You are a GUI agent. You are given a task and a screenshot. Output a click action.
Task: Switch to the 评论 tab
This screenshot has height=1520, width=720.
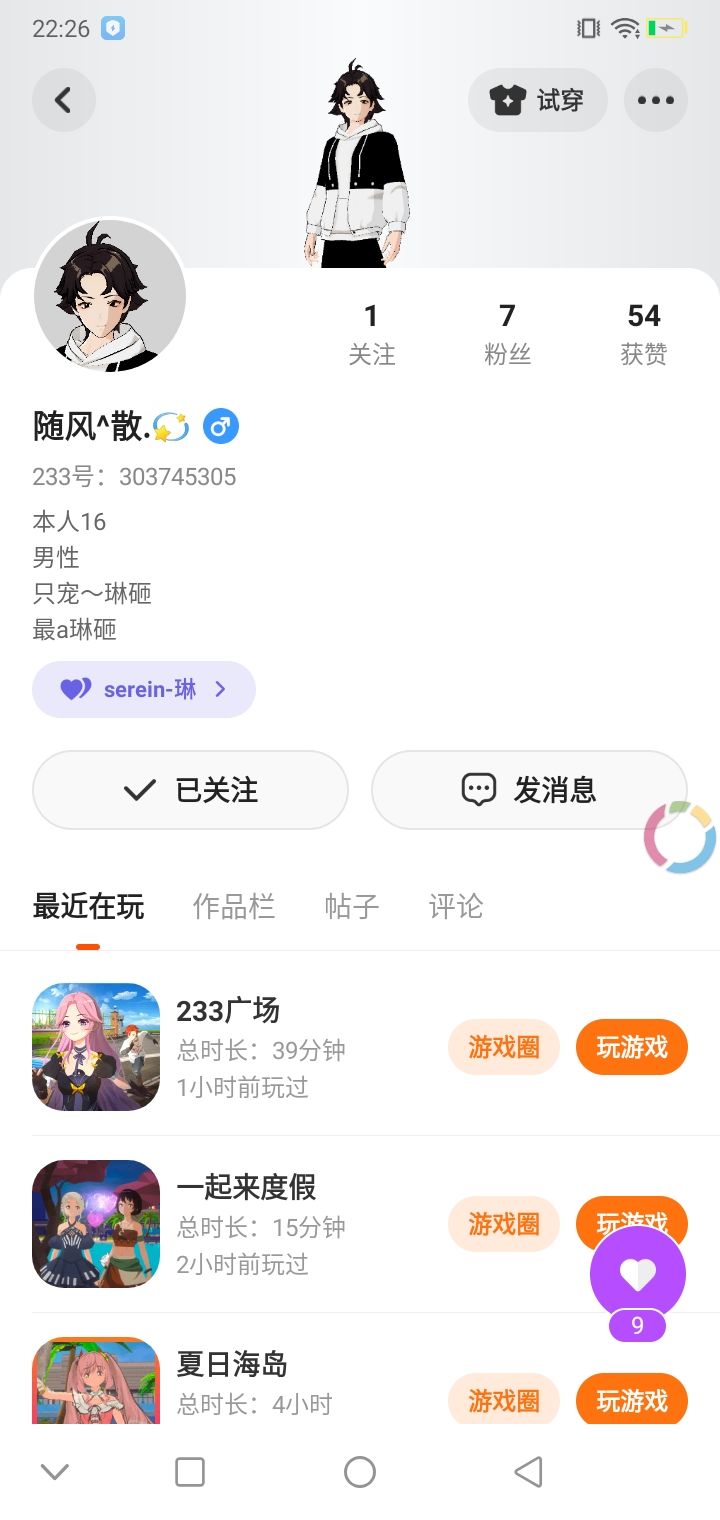pos(456,907)
